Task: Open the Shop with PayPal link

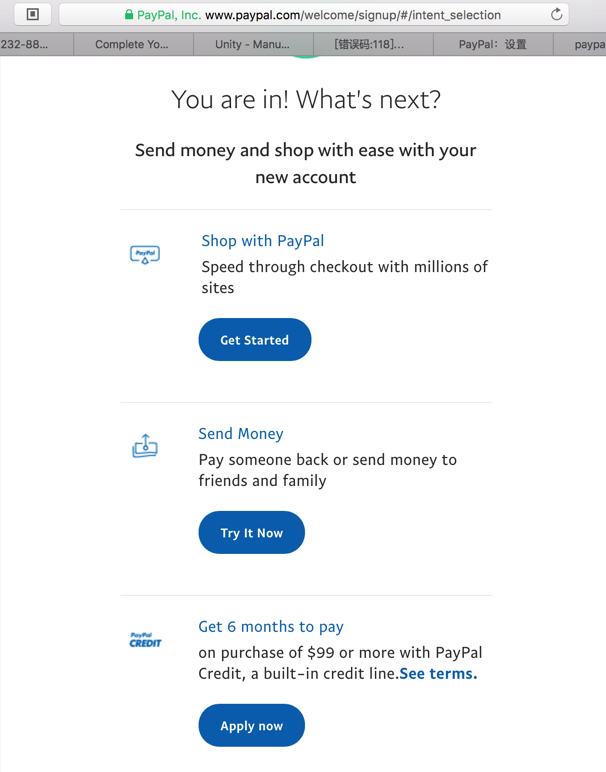Action: (262, 241)
